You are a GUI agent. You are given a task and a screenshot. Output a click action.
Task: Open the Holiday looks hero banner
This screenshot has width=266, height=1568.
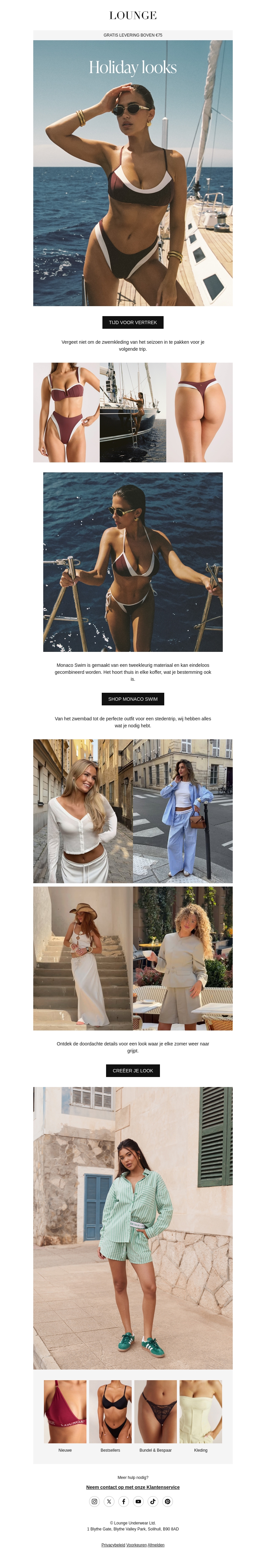[x=133, y=174]
